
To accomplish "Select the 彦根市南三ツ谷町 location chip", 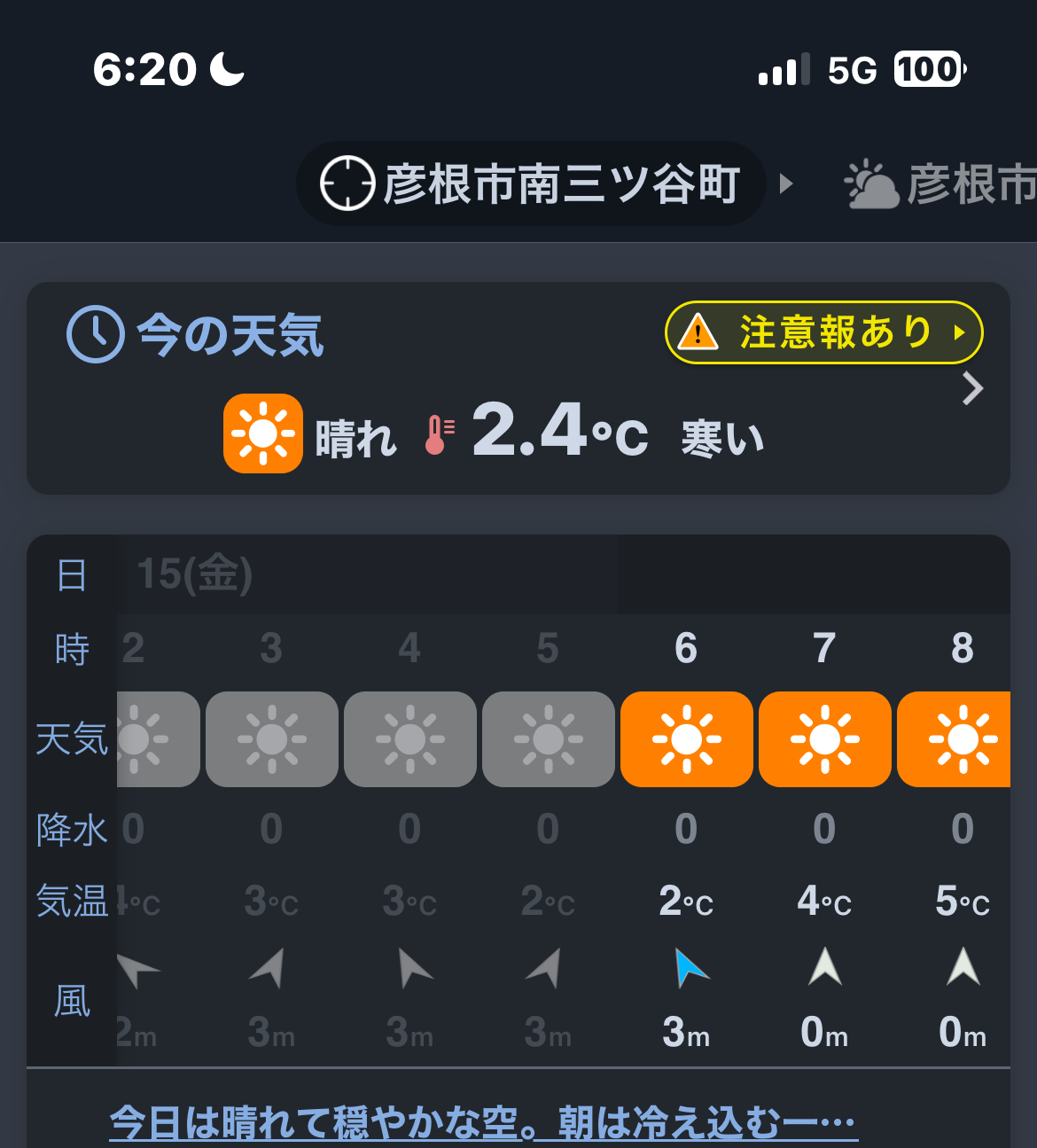I will 530,184.
